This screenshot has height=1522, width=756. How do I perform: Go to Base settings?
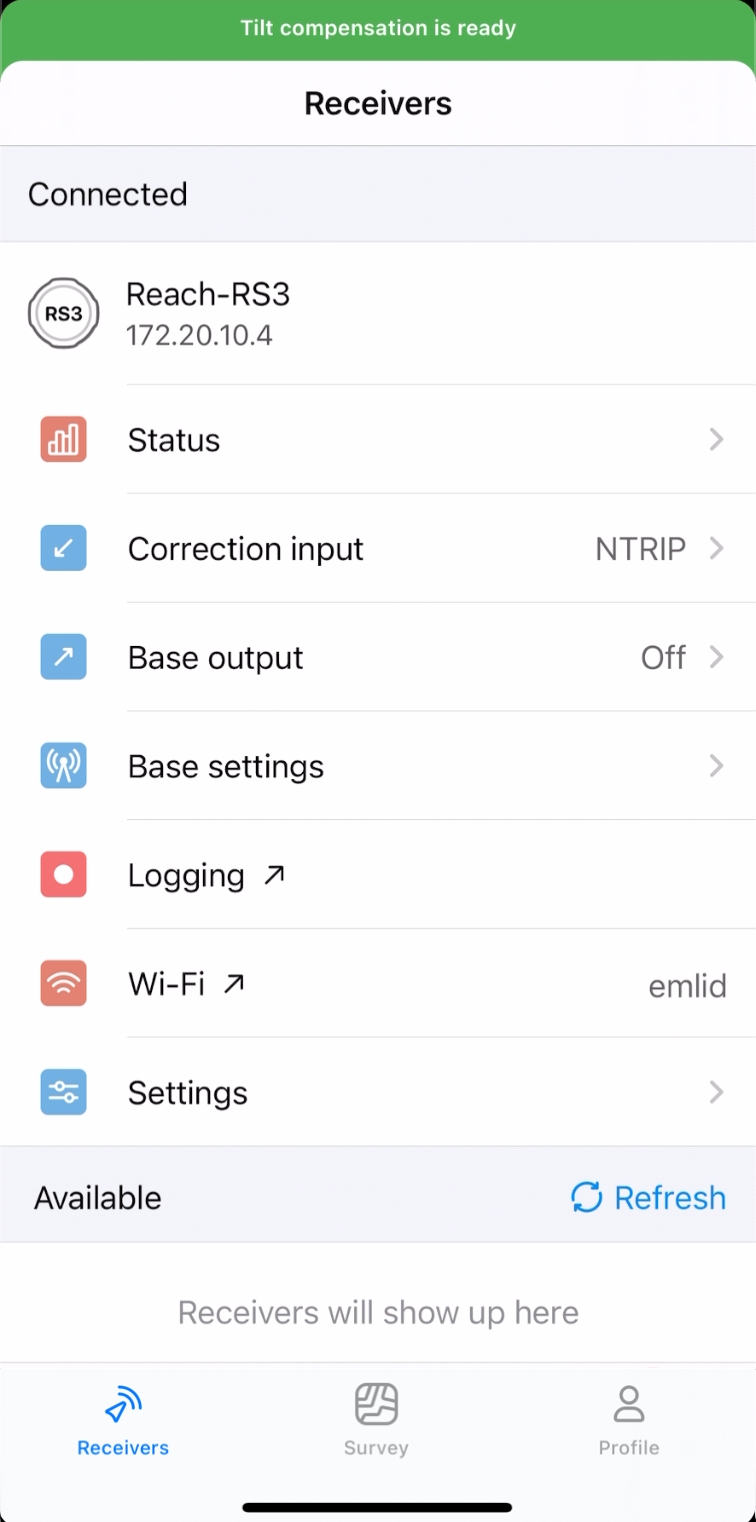[x=378, y=767]
